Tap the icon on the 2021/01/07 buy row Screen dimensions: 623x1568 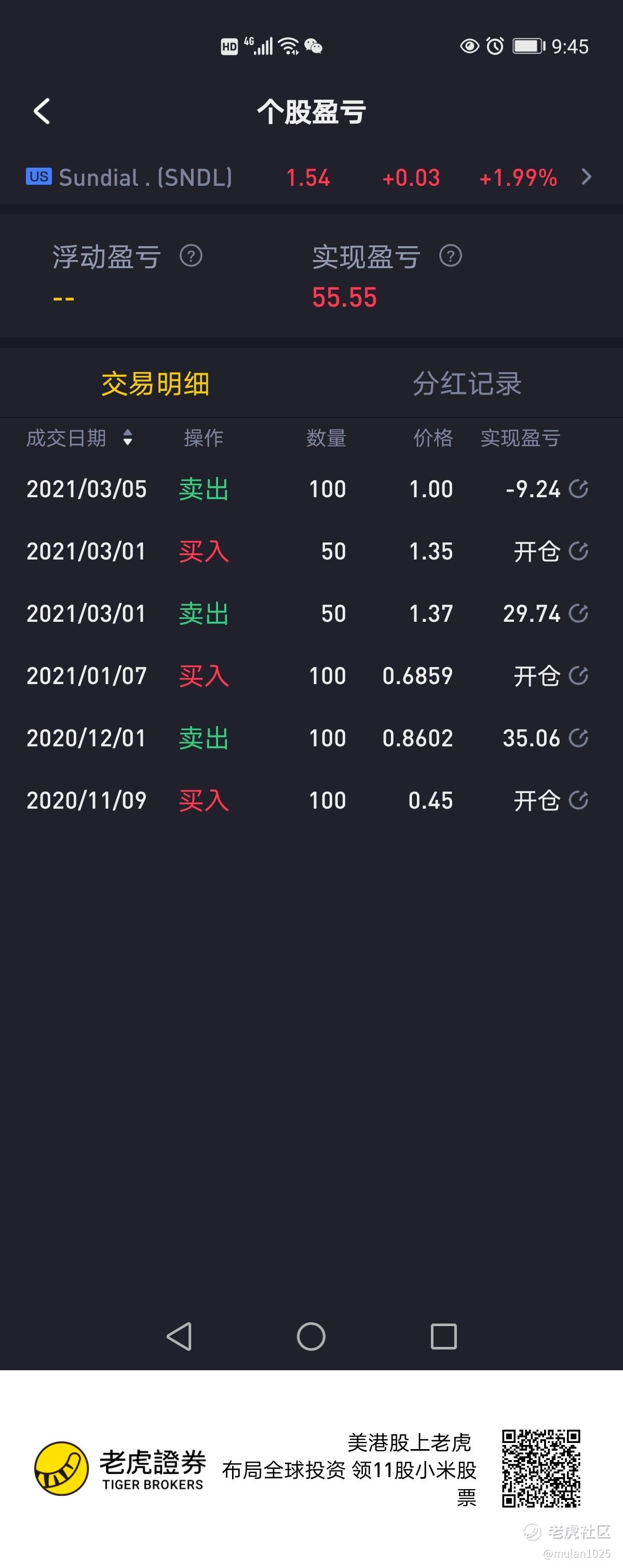click(x=578, y=676)
